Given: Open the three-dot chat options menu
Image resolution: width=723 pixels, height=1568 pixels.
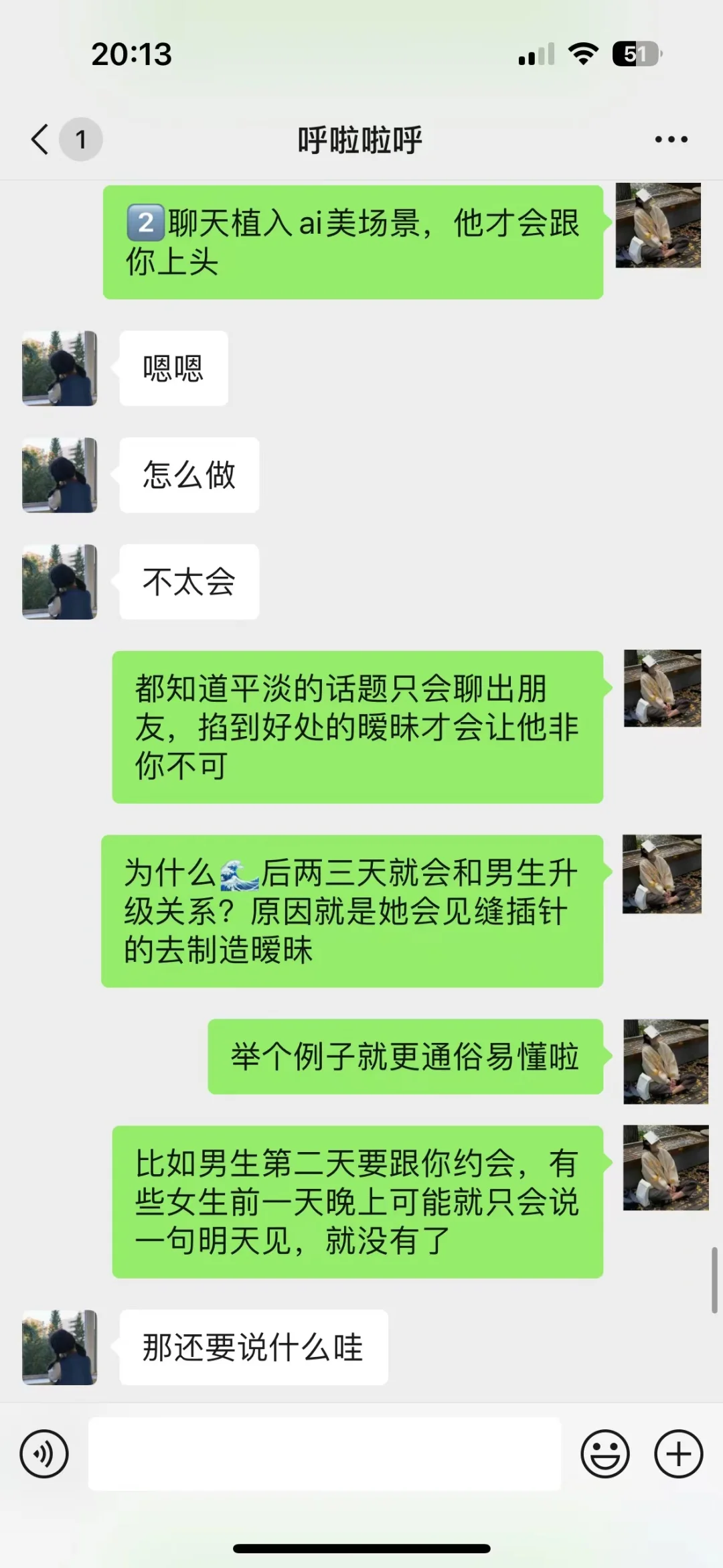Looking at the screenshot, I should coord(671,139).
